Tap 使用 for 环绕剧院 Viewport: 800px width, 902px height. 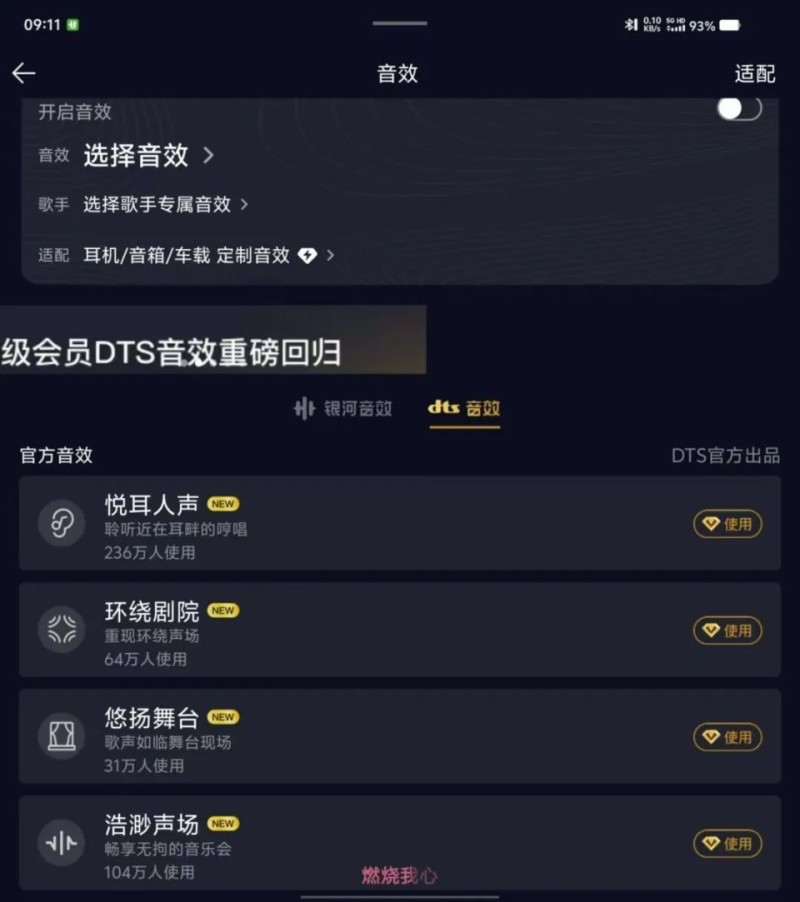coord(727,631)
